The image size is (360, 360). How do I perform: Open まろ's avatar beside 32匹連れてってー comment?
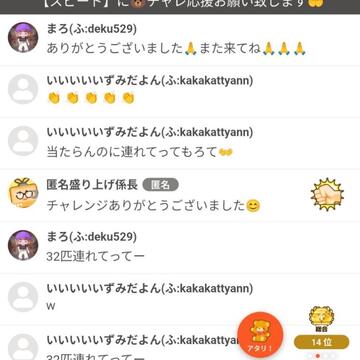pos(23,245)
